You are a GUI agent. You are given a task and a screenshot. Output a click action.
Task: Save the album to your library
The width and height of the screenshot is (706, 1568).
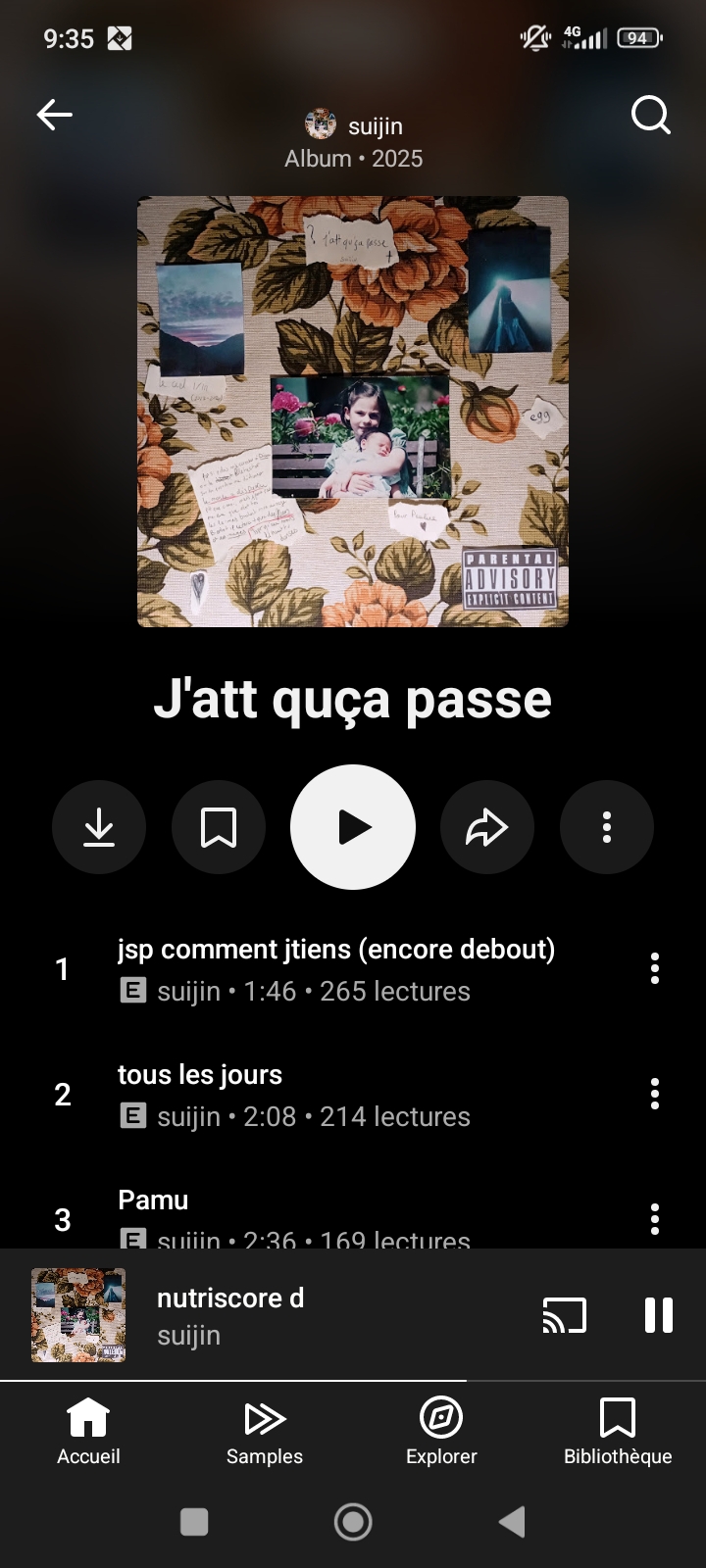pyautogui.click(x=219, y=827)
